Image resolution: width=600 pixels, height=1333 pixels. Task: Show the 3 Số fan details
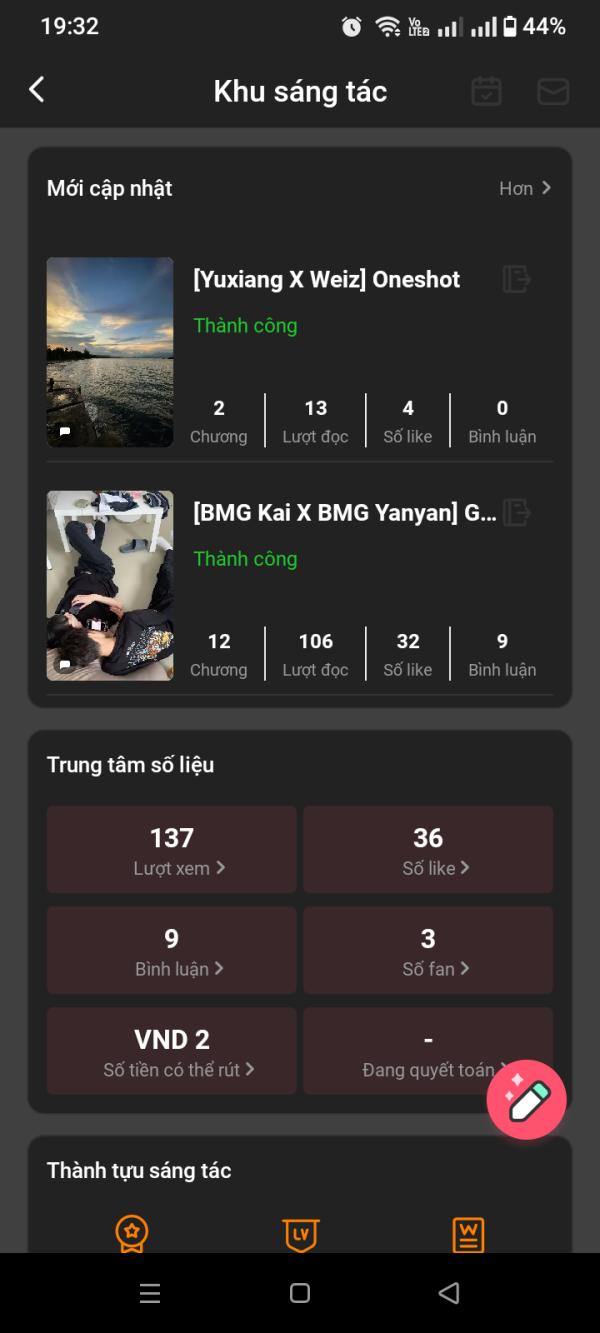(x=428, y=950)
